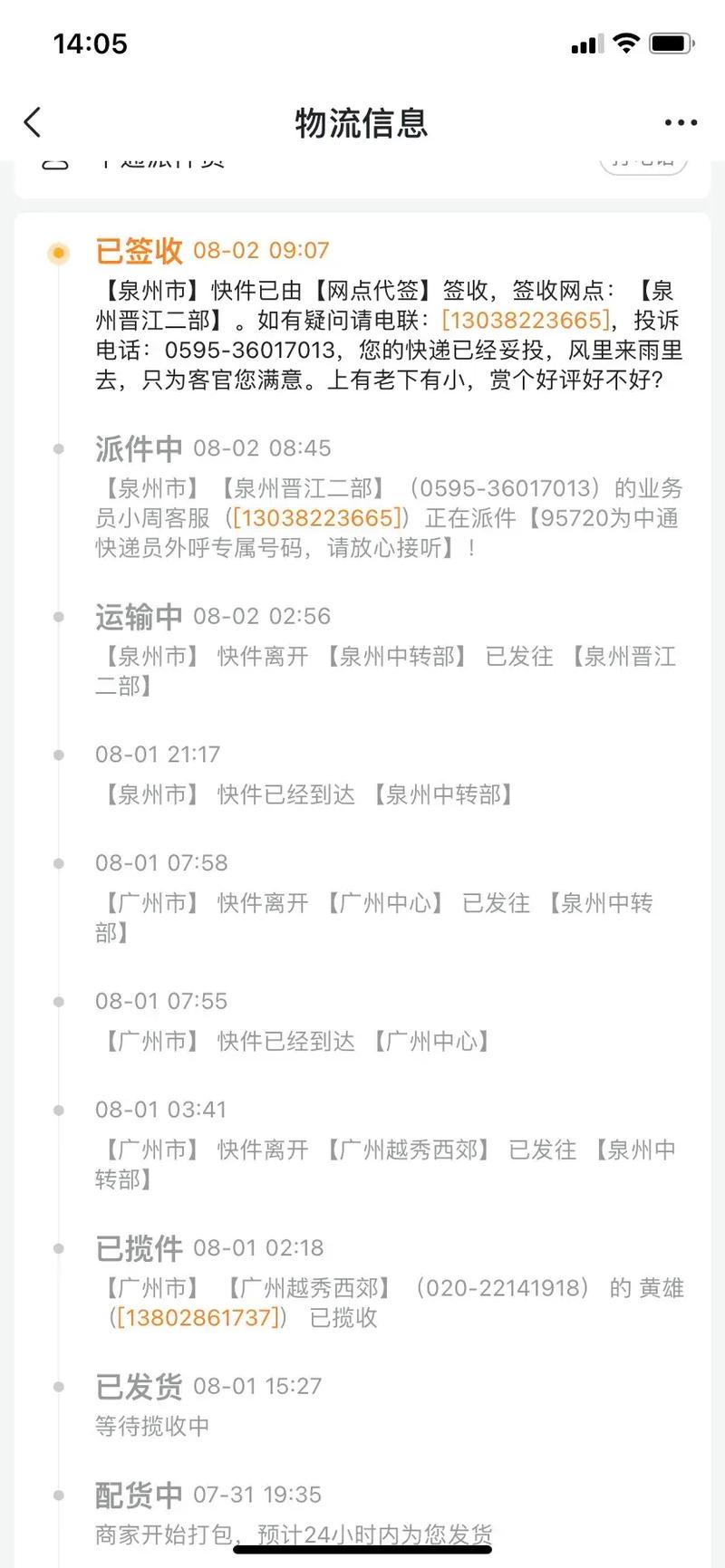Tap the 14:05 clock in status bar

tap(91, 43)
